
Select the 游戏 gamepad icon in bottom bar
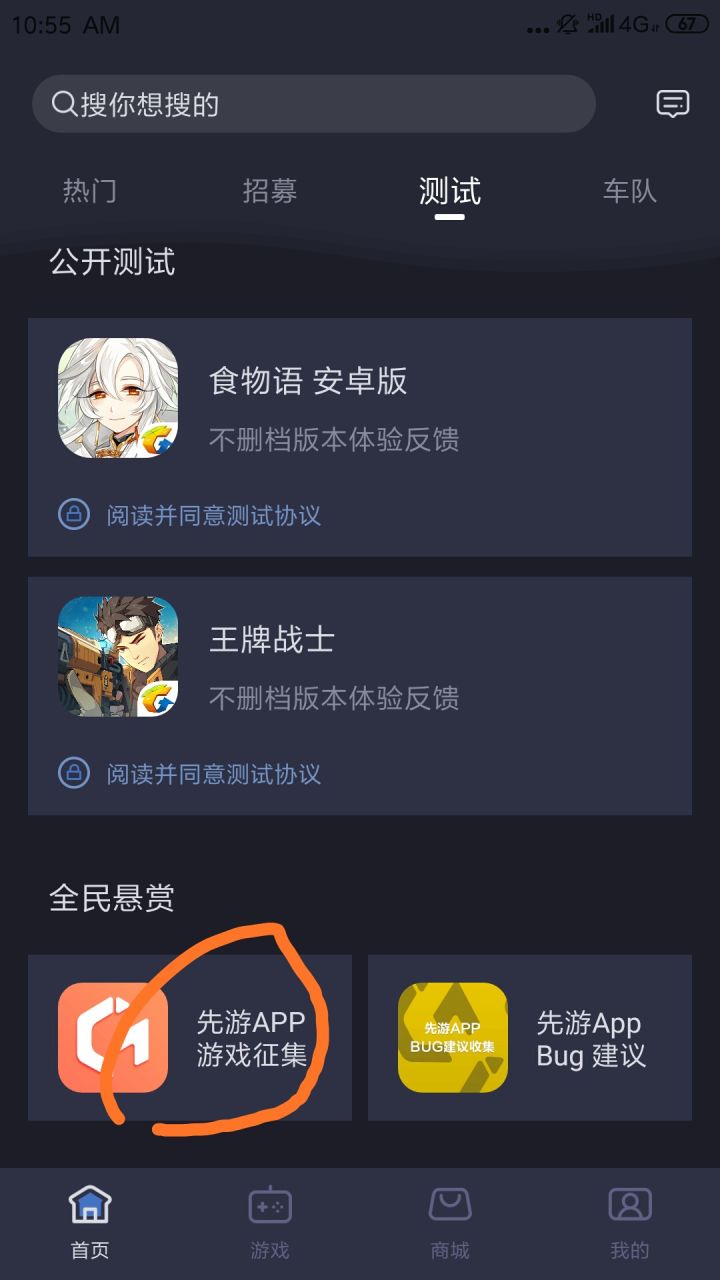click(x=270, y=1207)
